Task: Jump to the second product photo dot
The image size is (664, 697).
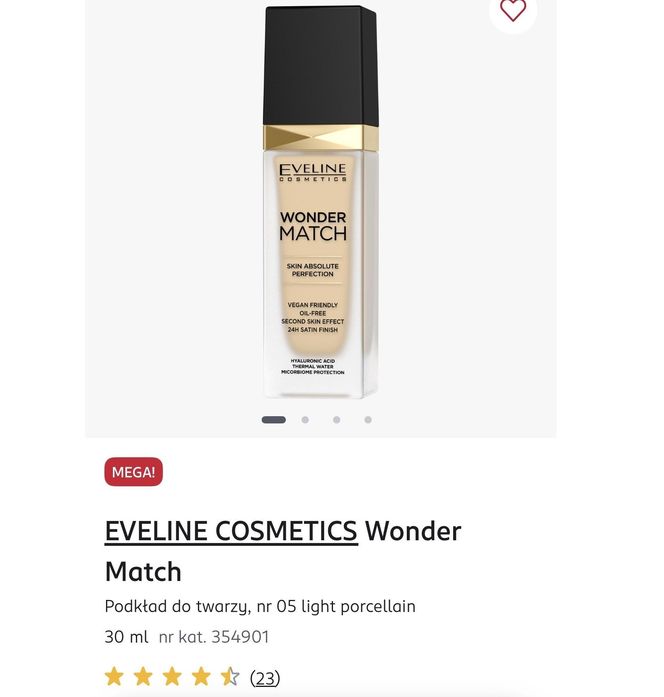Action: 305,420
